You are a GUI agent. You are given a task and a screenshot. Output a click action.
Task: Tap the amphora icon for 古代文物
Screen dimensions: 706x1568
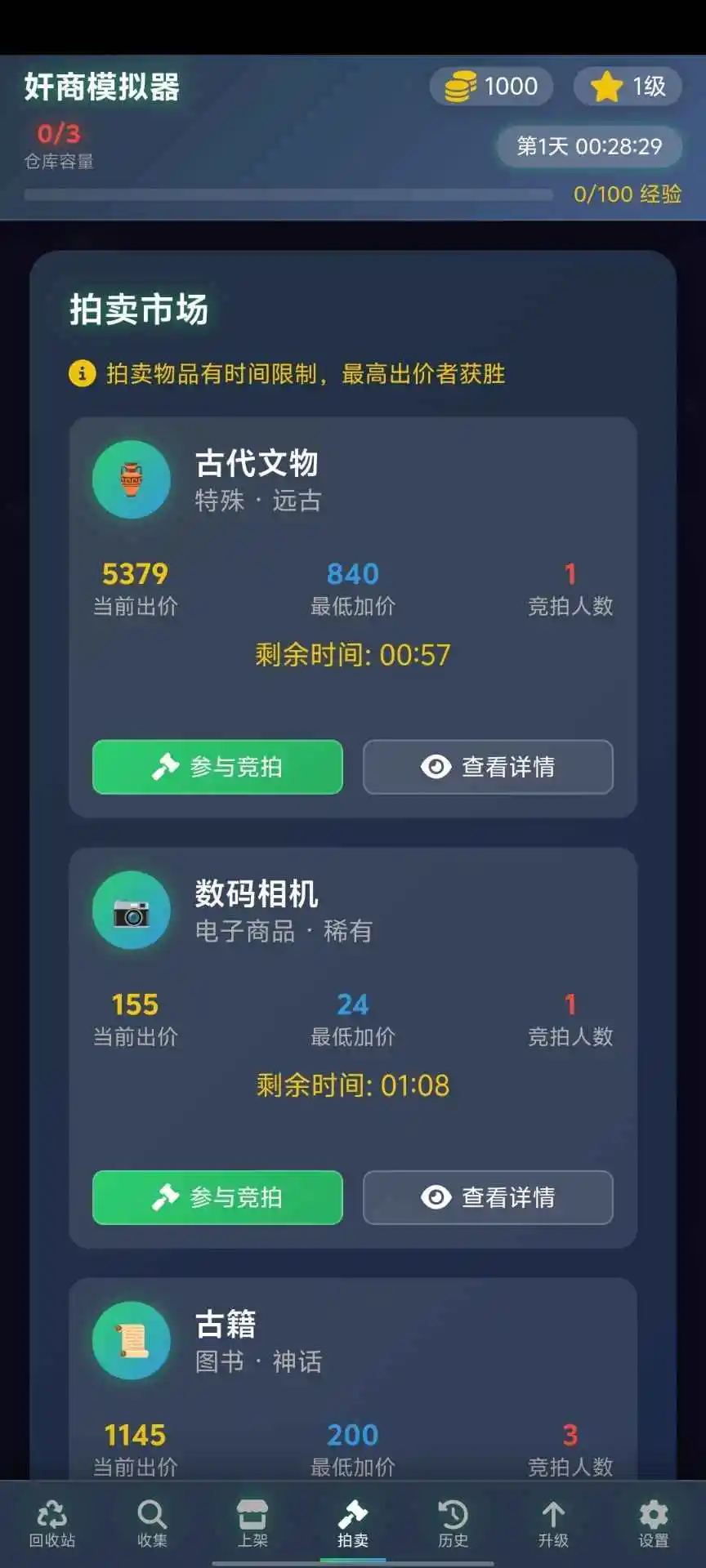132,479
